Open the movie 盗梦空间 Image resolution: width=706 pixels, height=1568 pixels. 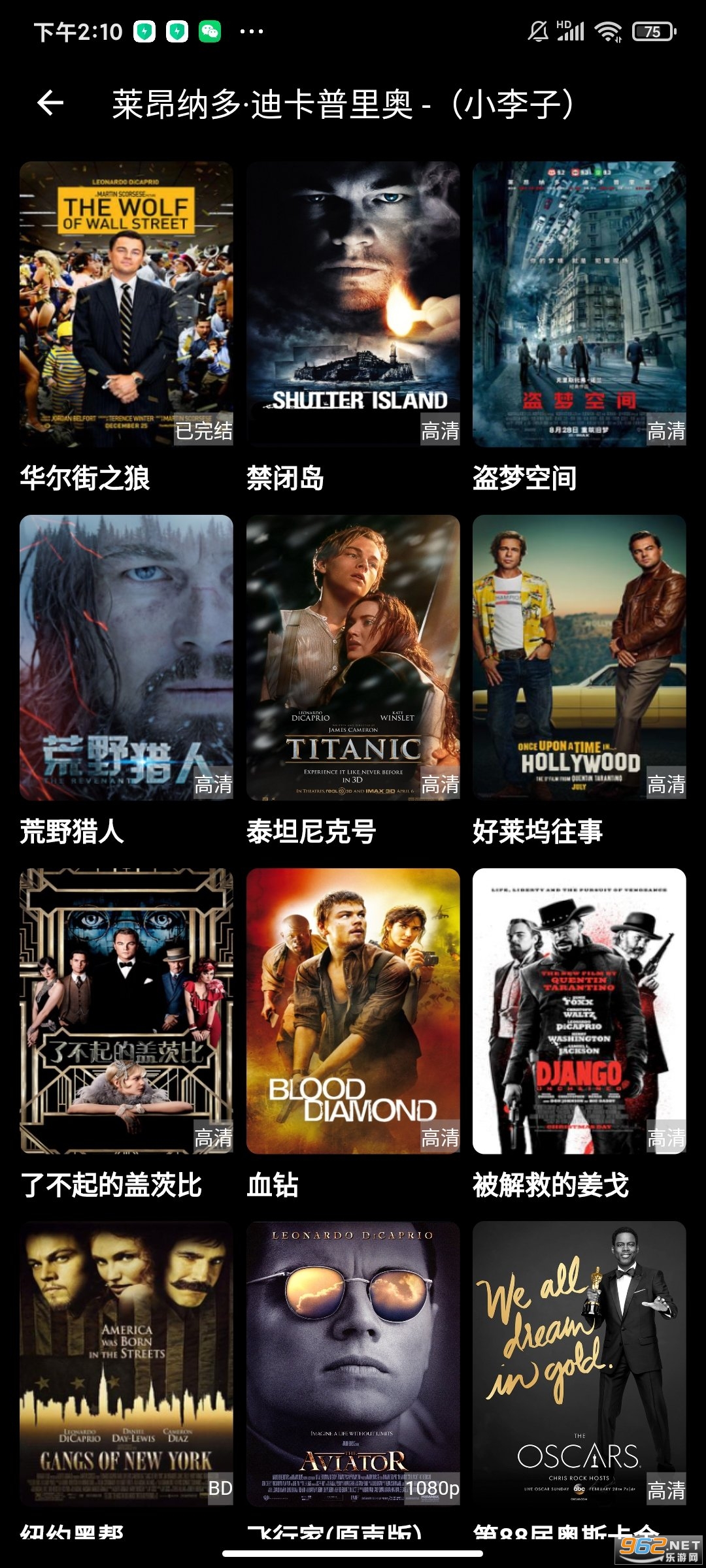click(x=579, y=304)
